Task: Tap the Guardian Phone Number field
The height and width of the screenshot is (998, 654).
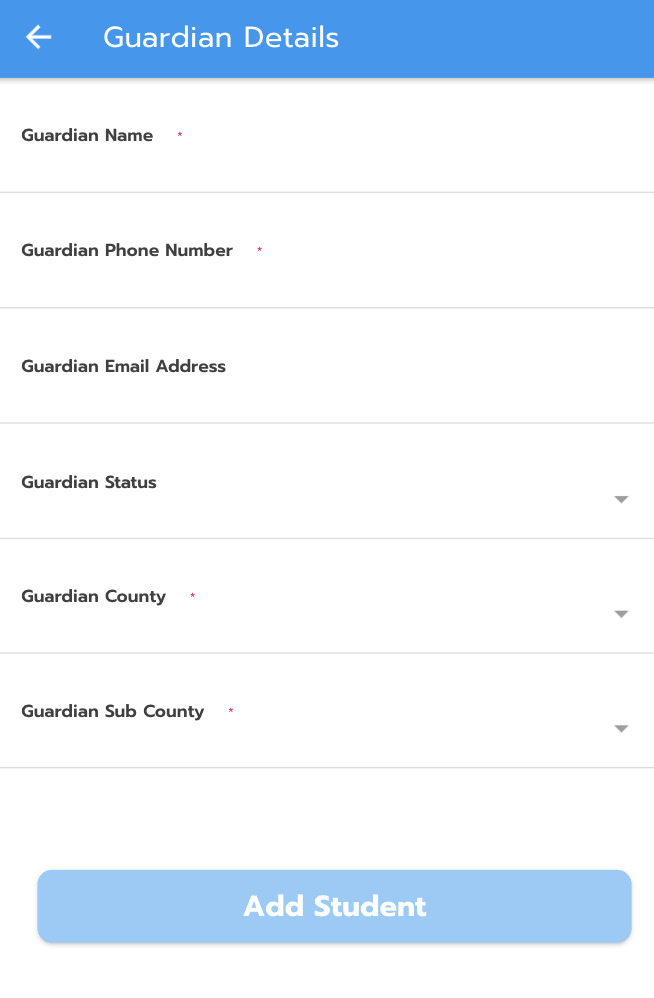Action: click(326, 265)
